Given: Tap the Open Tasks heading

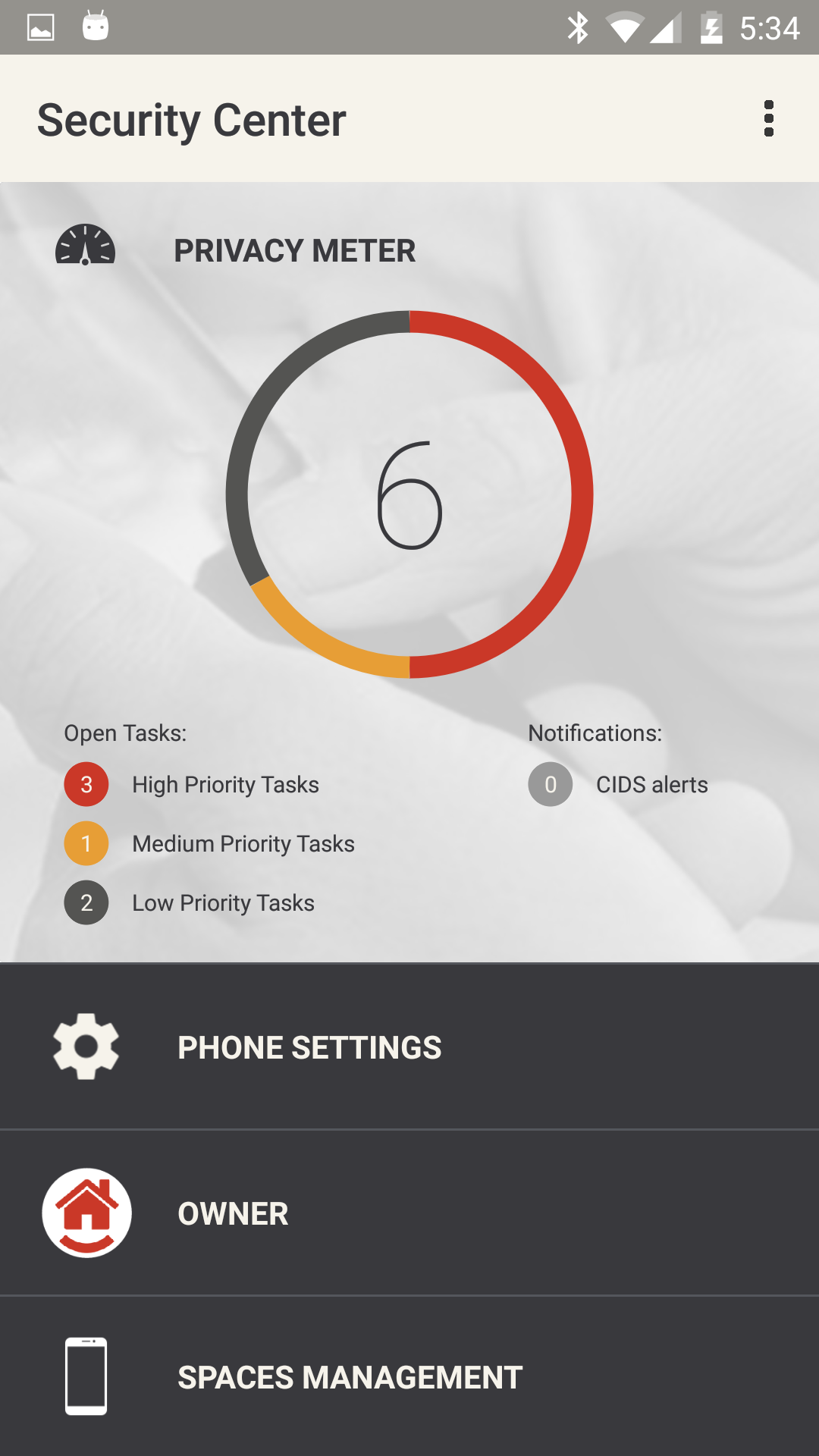Looking at the screenshot, I should coord(126,733).
